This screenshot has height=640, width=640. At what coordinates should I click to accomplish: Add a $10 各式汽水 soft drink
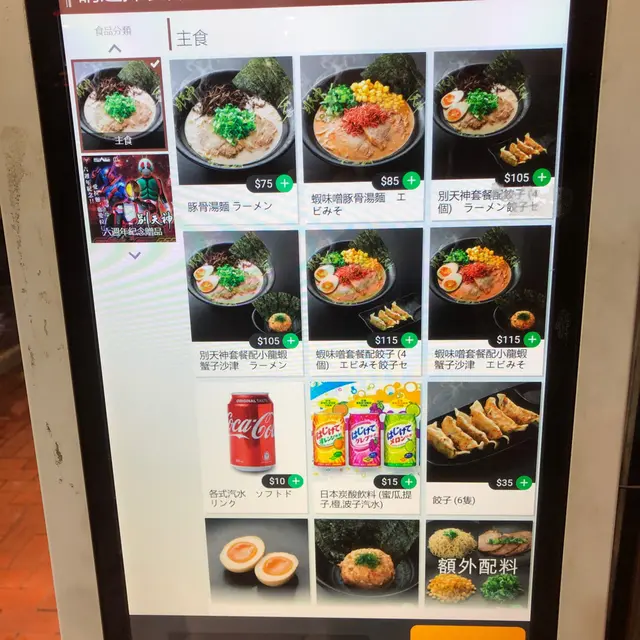295,481
